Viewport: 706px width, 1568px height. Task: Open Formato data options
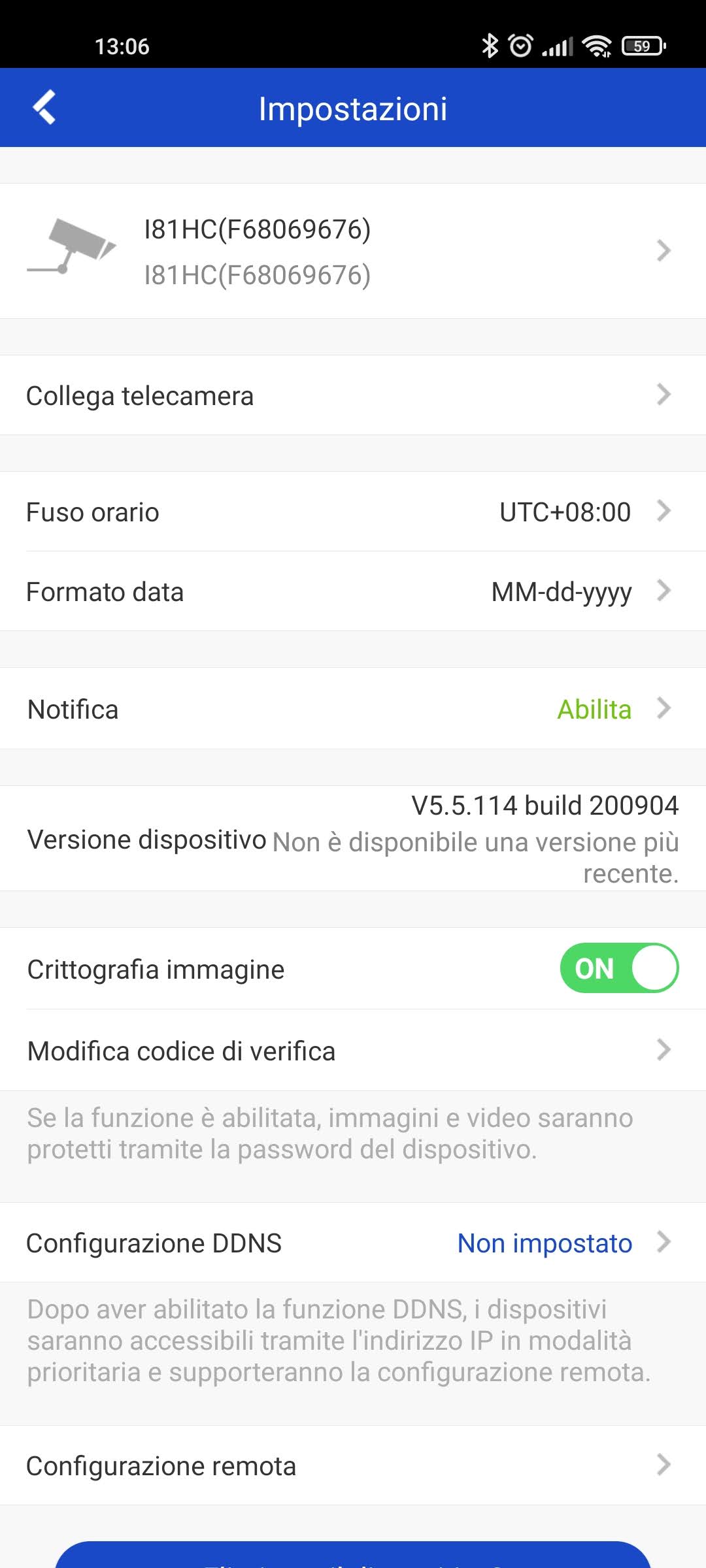click(353, 591)
